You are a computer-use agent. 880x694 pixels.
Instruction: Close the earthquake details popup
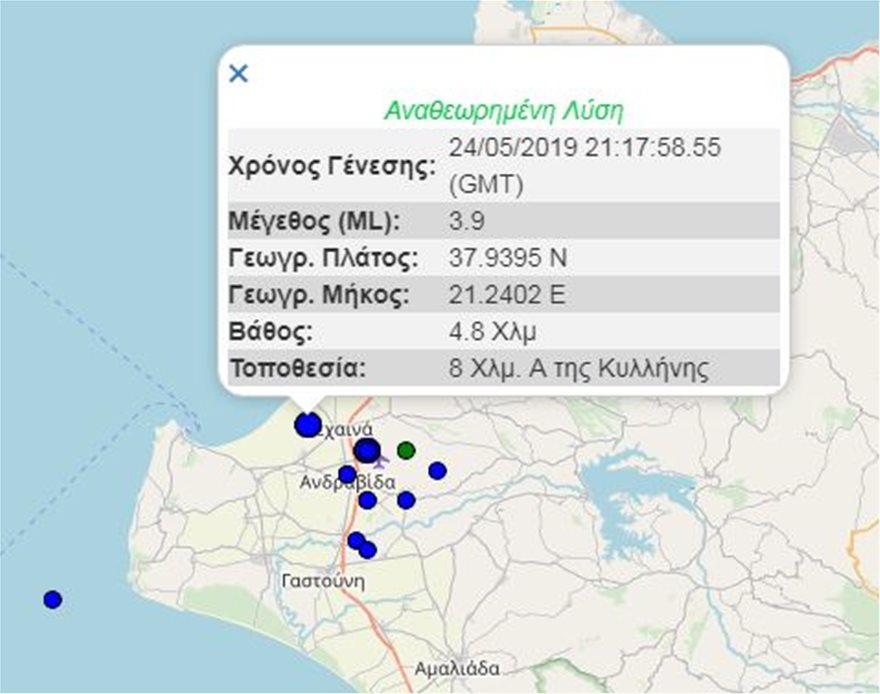[x=238, y=73]
